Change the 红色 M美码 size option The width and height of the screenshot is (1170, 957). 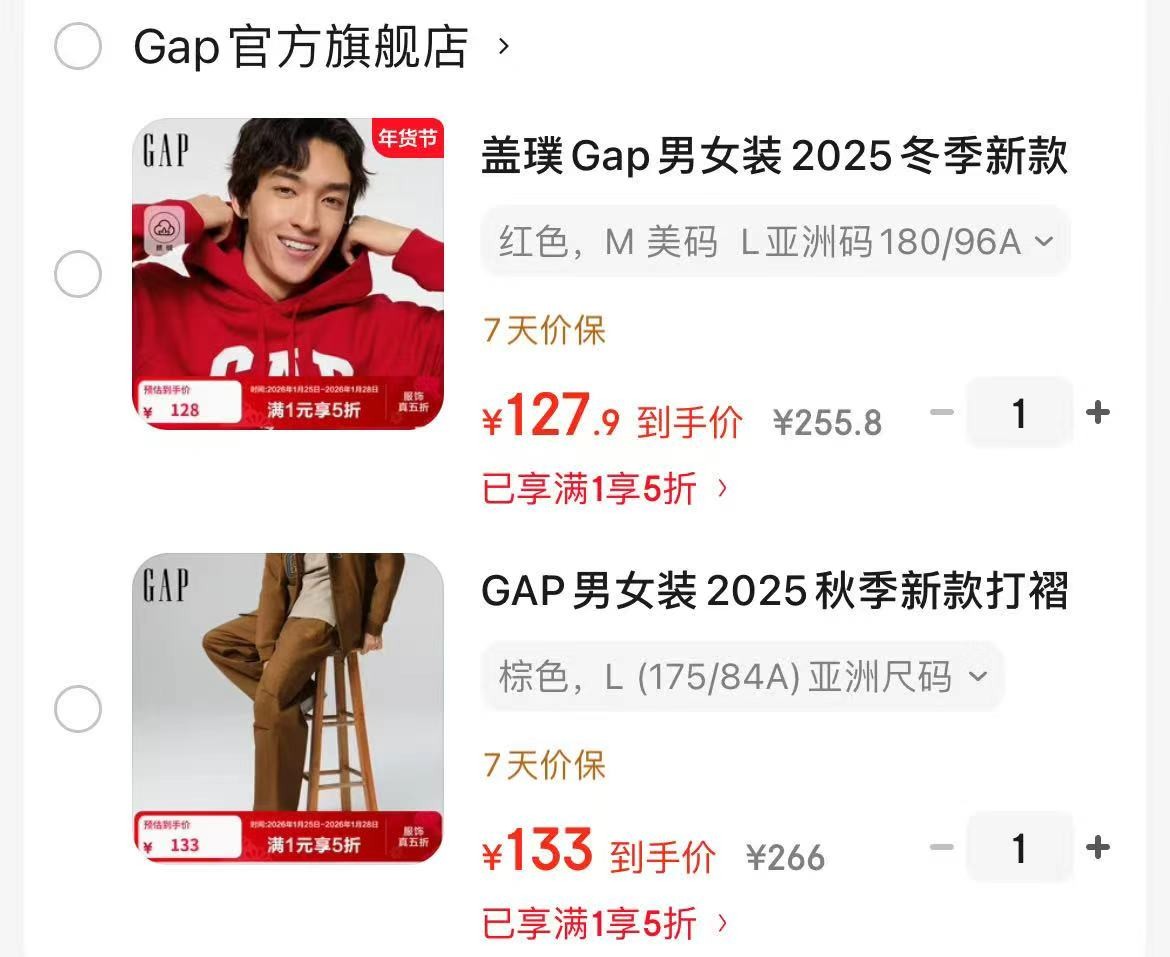(x=775, y=241)
